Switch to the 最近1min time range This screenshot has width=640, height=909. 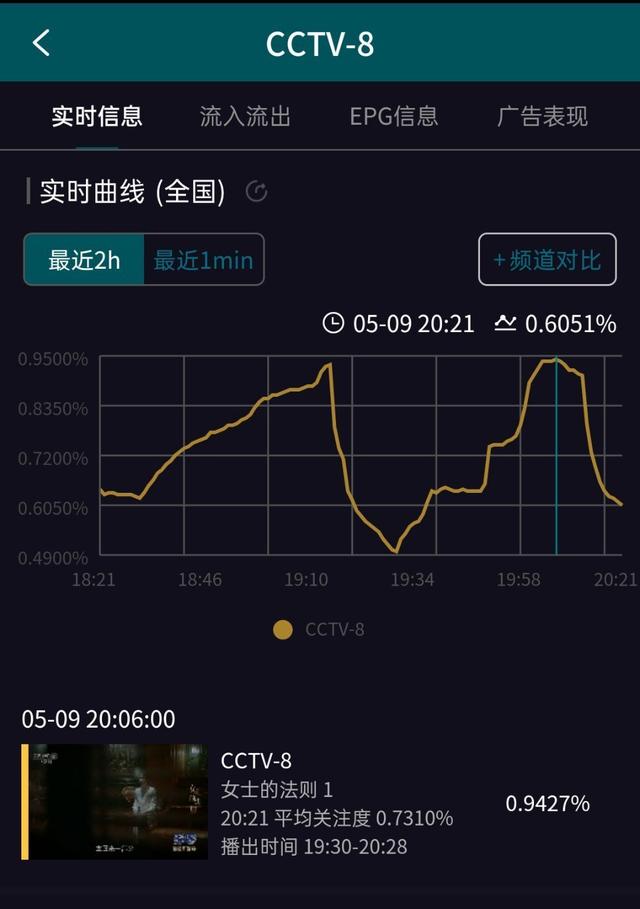click(203, 260)
